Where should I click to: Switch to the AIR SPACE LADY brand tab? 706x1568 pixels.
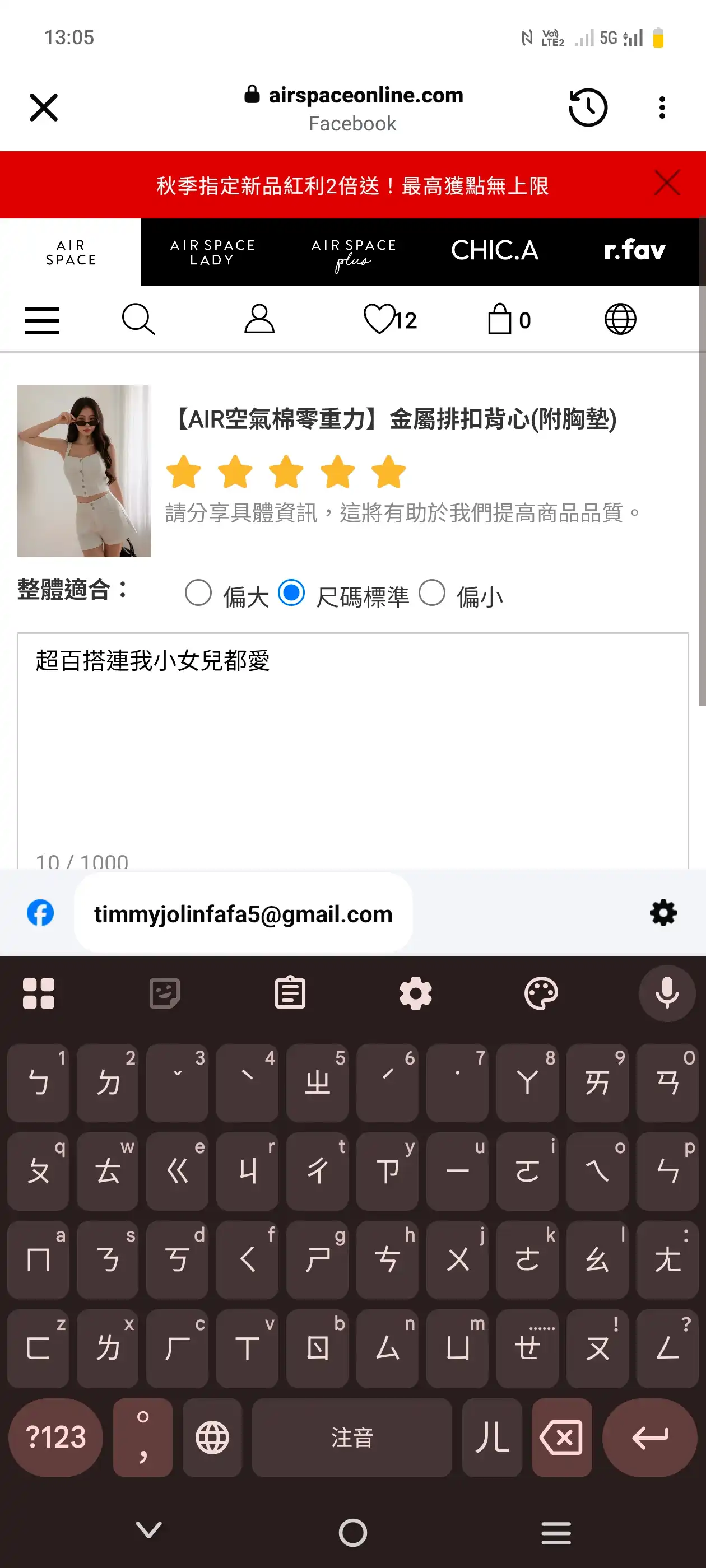(x=211, y=252)
